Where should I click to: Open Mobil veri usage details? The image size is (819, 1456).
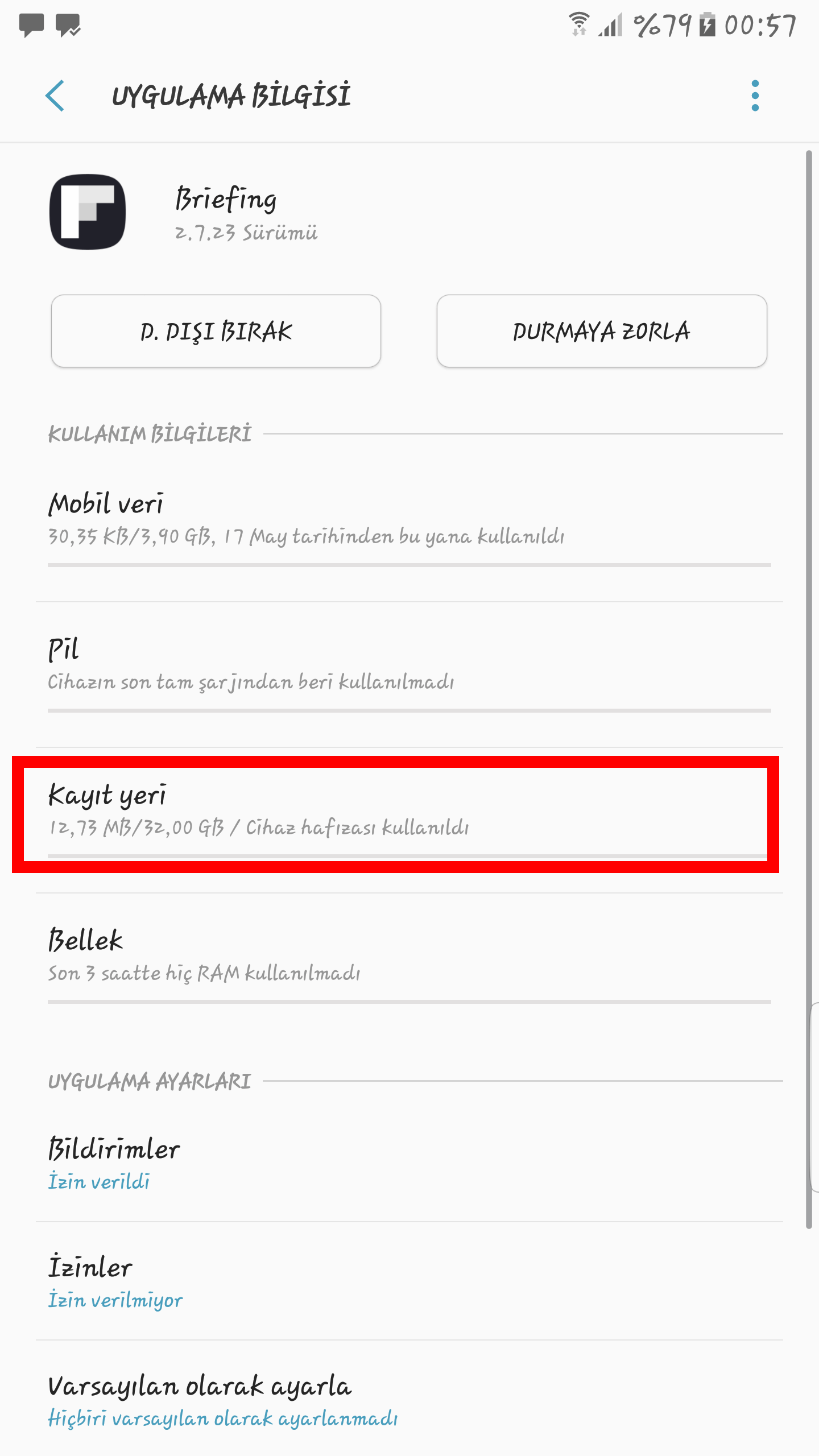tap(409, 529)
